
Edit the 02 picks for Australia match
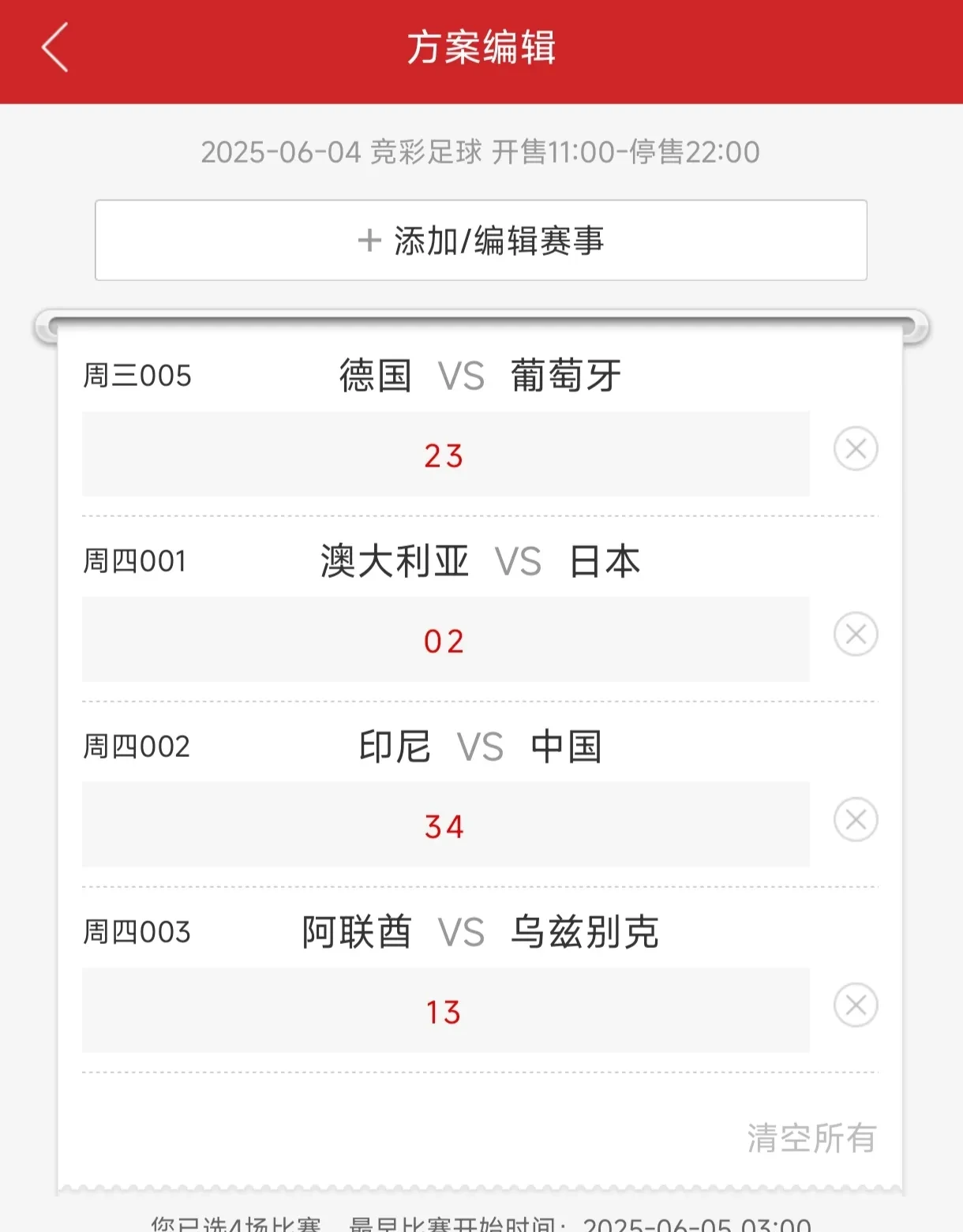coord(445,640)
